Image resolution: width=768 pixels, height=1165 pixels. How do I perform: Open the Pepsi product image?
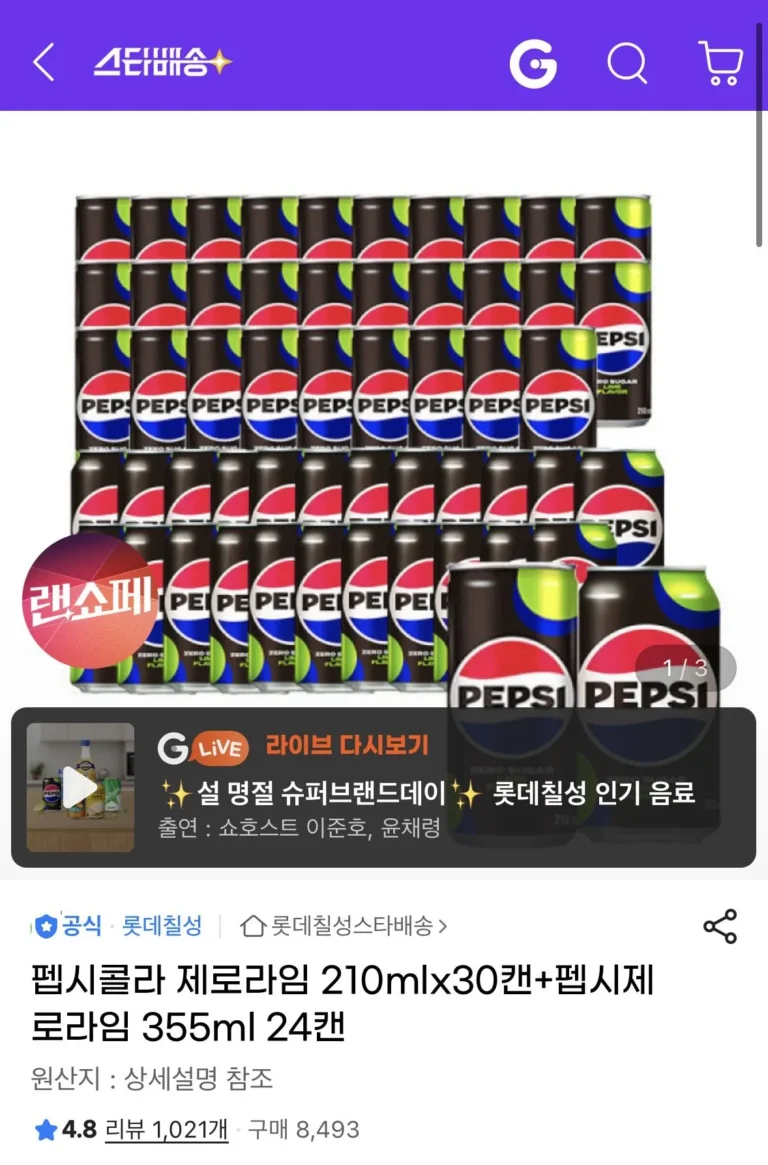coord(384,420)
